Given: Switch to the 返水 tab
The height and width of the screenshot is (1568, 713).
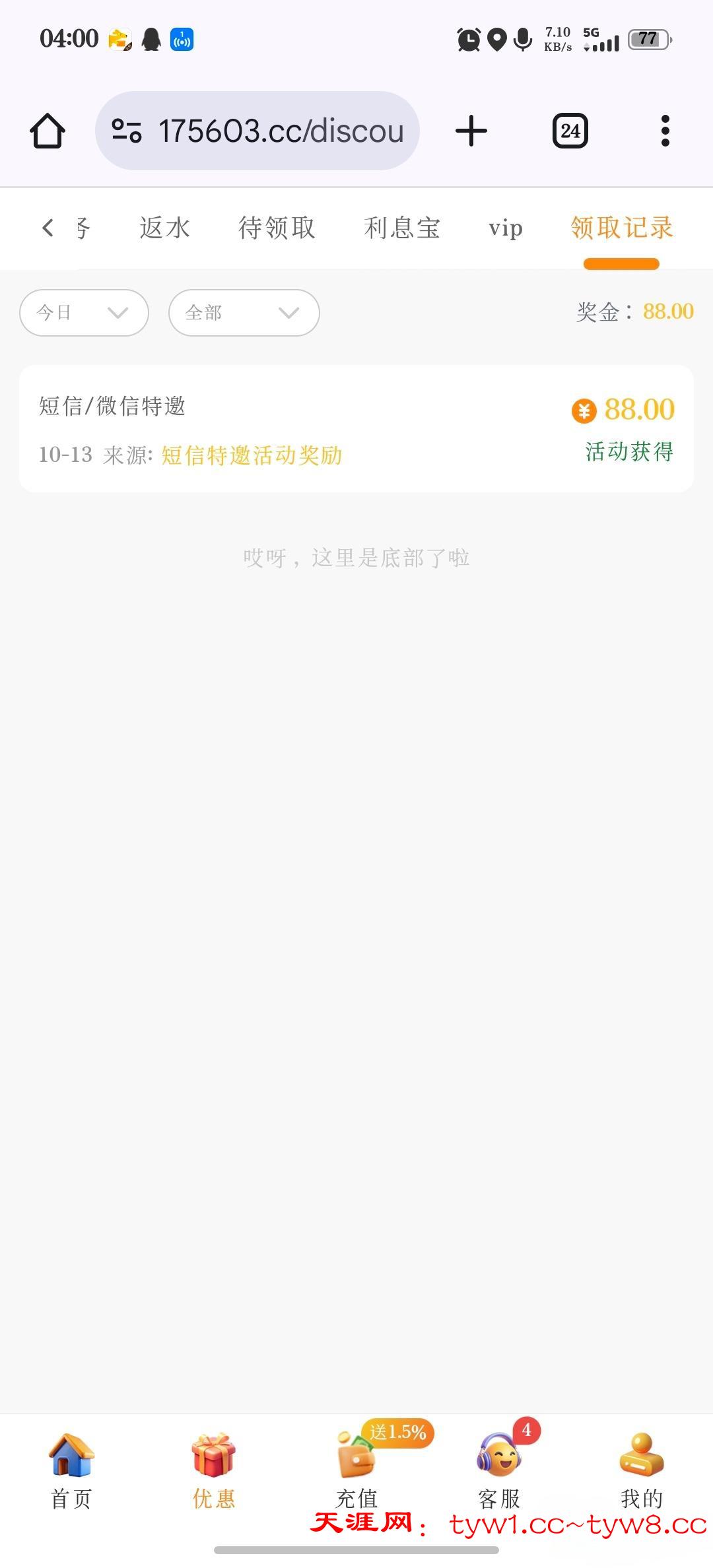Looking at the screenshot, I should [x=165, y=228].
